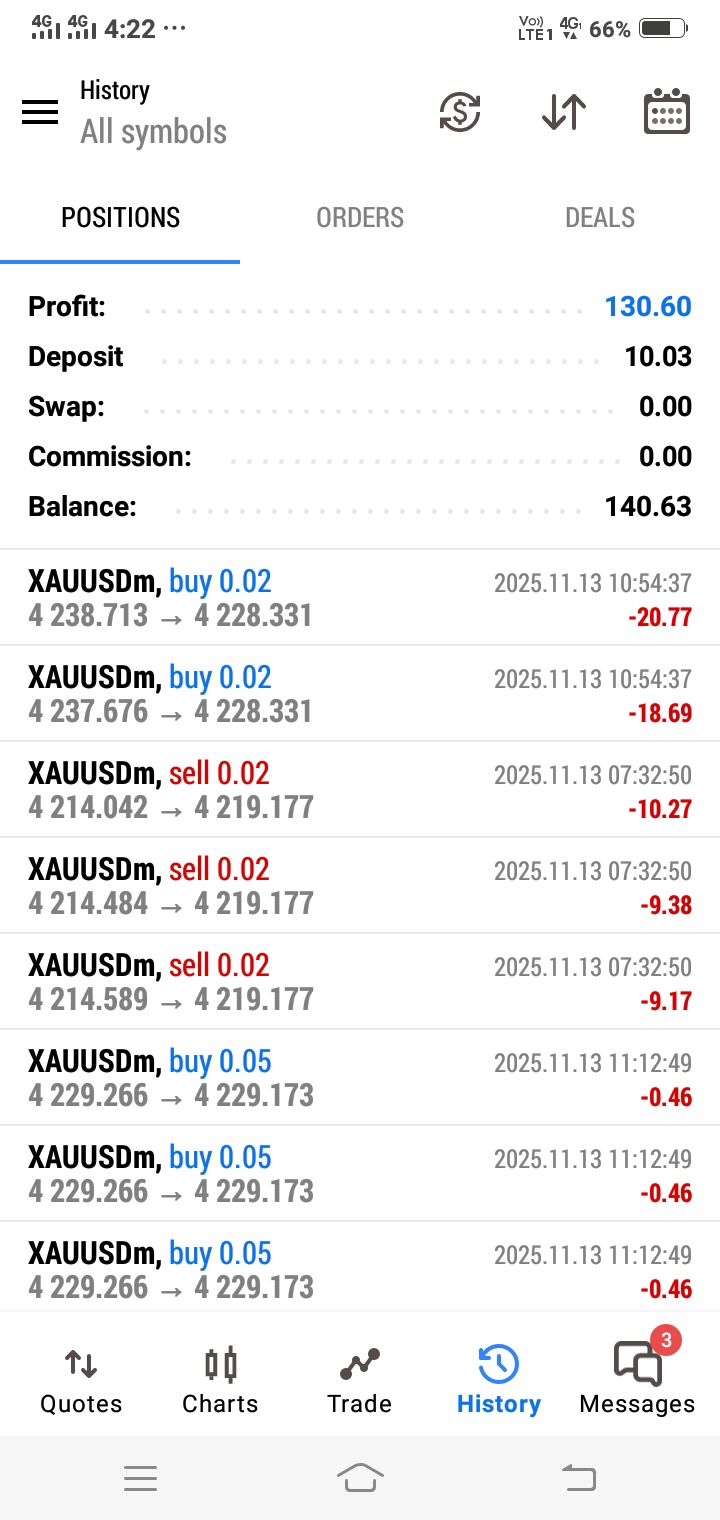Tap the History tab in bottom navigation
Image resolution: width=720 pixels, height=1520 pixels.
[498, 1380]
